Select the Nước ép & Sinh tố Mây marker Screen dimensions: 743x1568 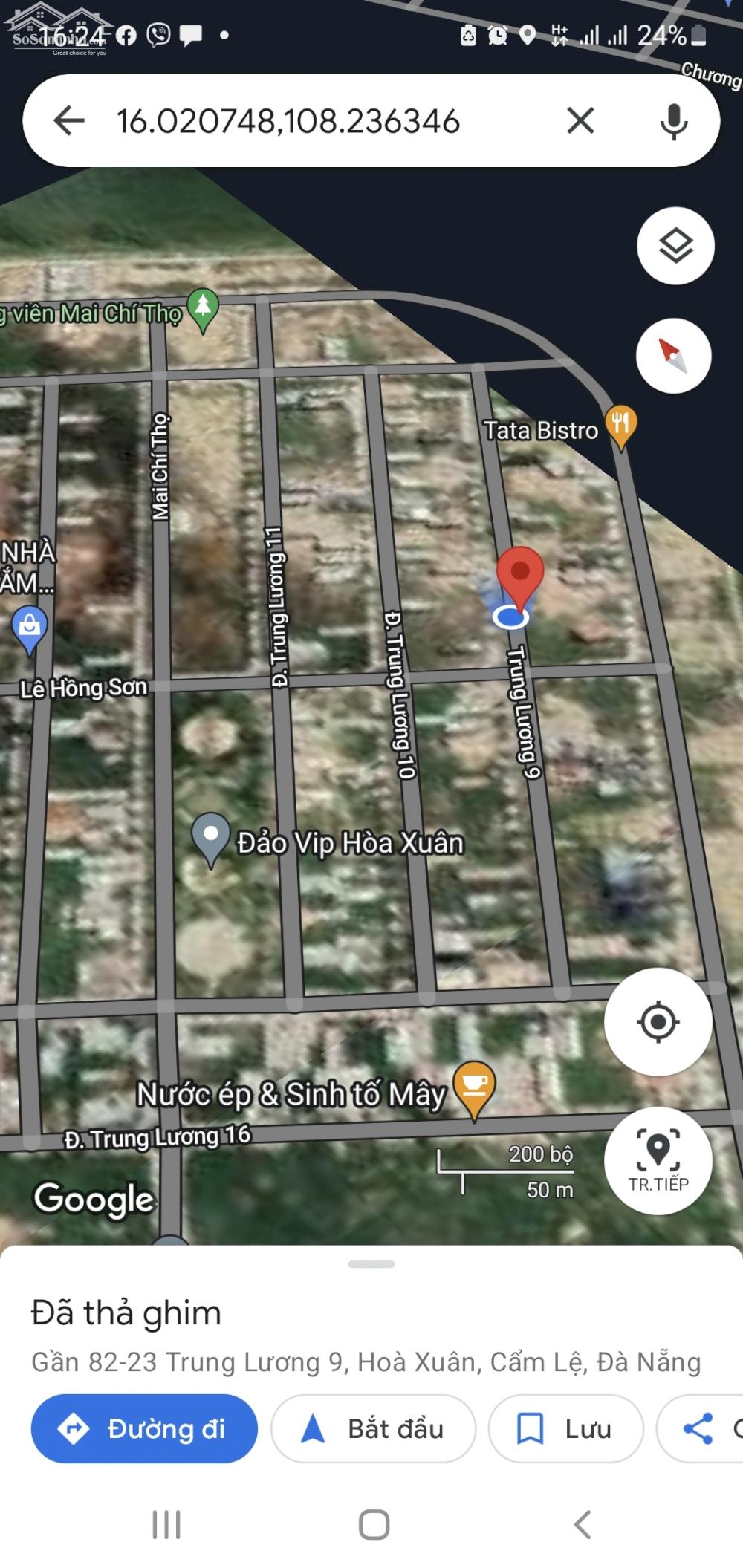click(474, 1089)
